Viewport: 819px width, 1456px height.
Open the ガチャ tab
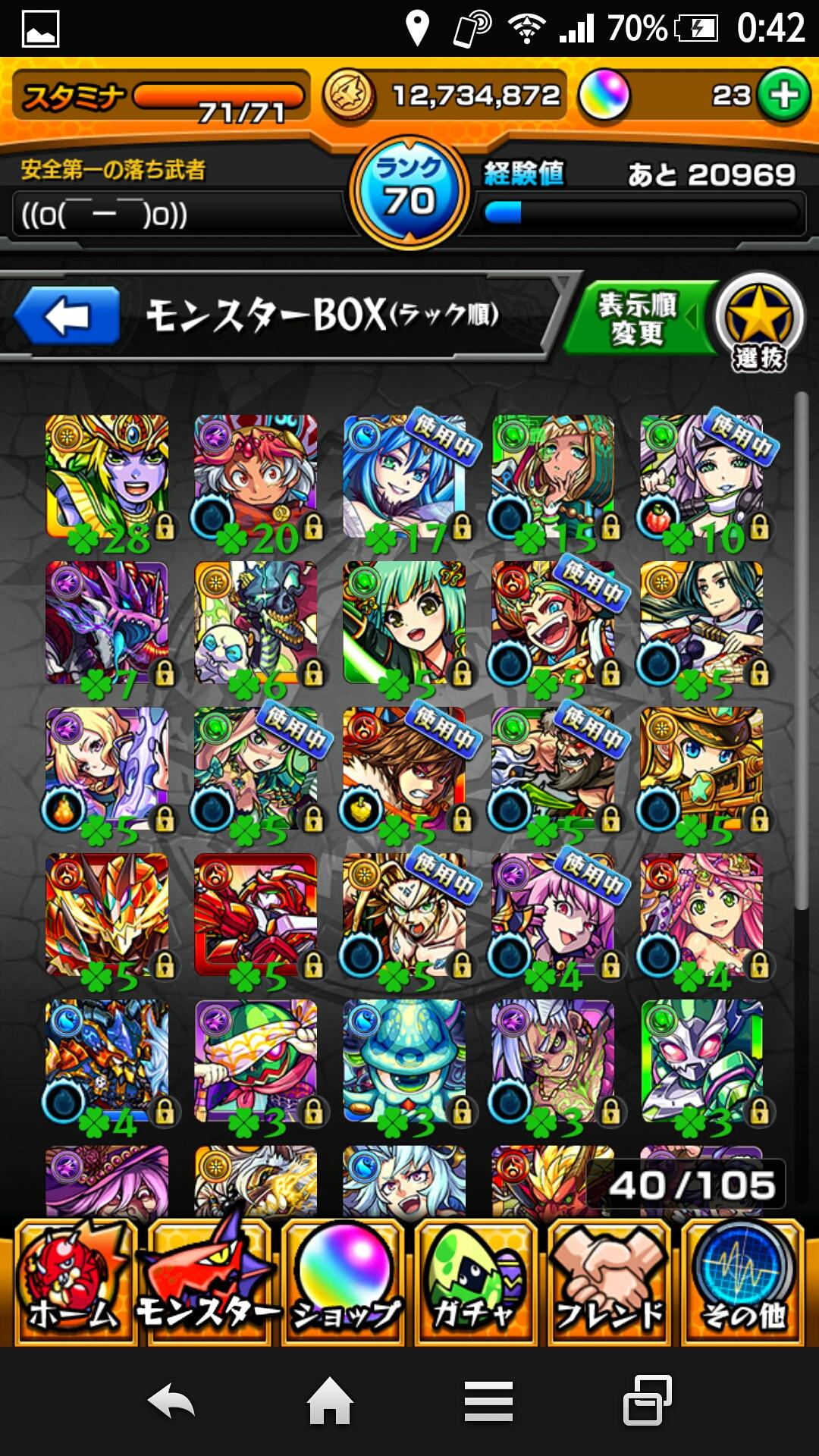click(476, 1282)
